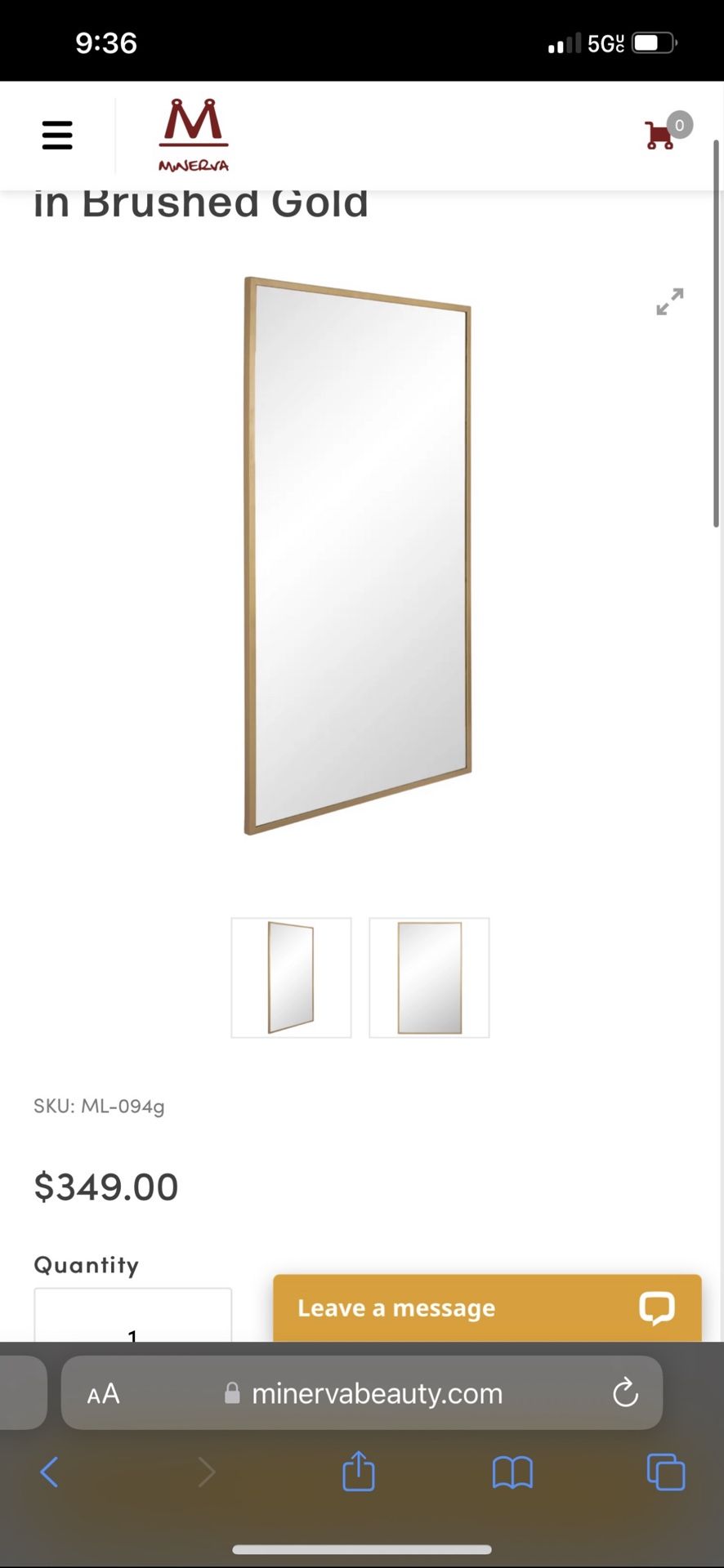Select the angled mirror thumbnail
Image resolution: width=724 pixels, height=1568 pixels.
pyautogui.click(x=291, y=978)
